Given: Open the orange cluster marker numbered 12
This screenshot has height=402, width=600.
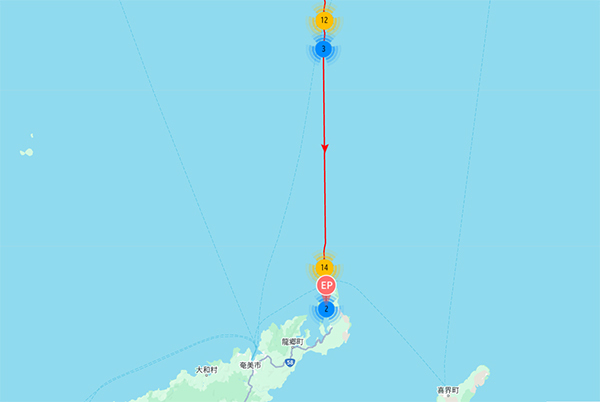Looking at the screenshot, I should (x=324, y=20).
